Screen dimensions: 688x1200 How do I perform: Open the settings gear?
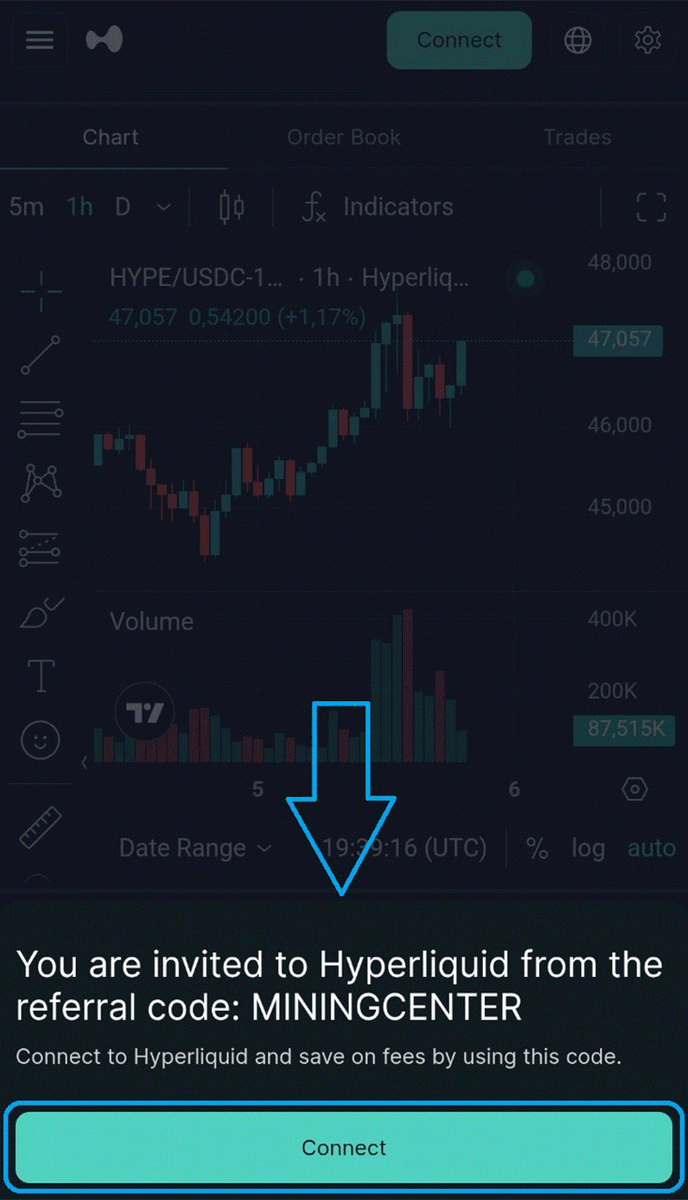648,40
